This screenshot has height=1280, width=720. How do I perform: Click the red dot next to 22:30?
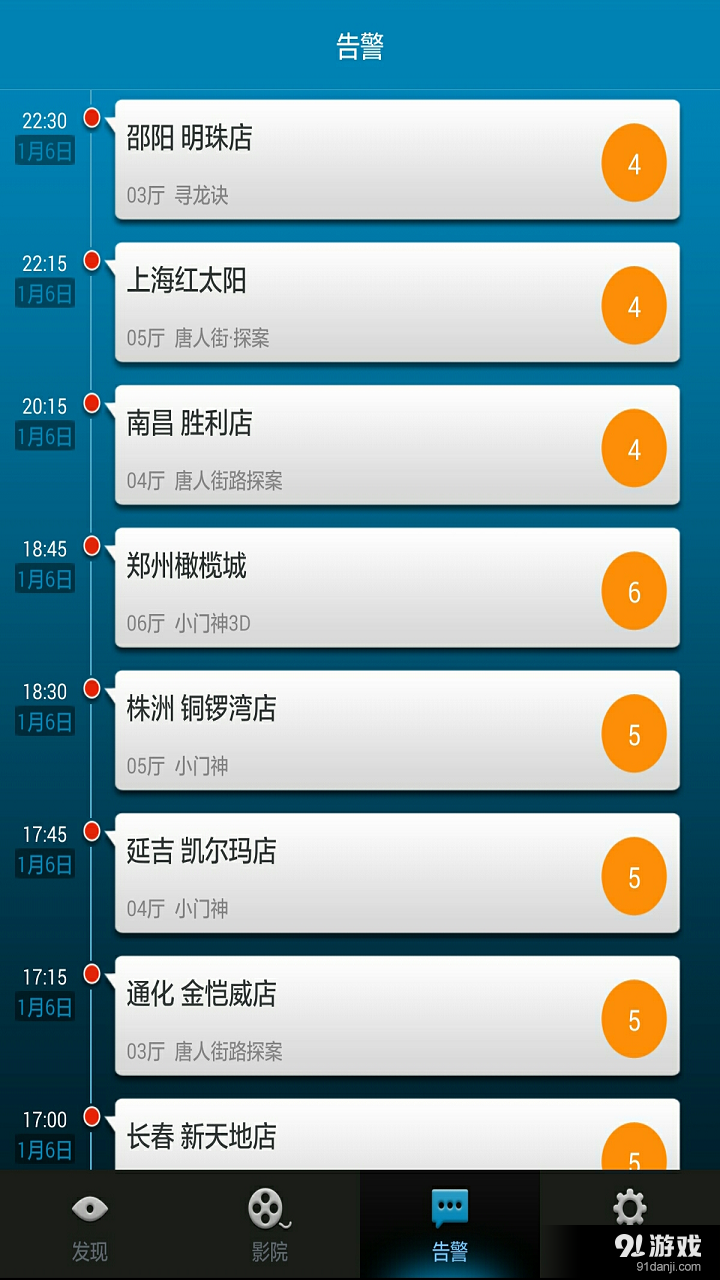click(90, 117)
